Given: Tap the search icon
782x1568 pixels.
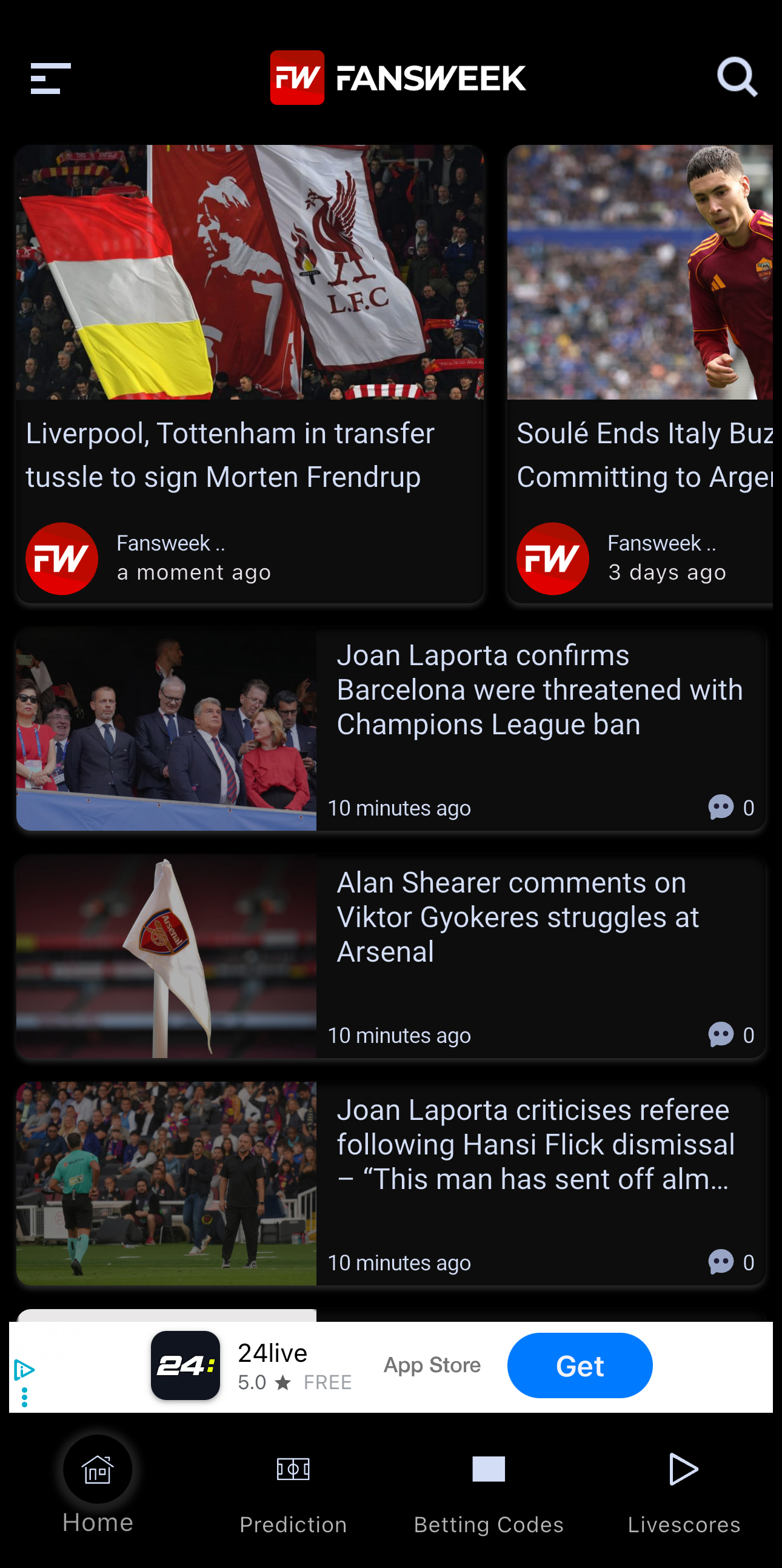Looking at the screenshot, I should (x=737, y=77).
